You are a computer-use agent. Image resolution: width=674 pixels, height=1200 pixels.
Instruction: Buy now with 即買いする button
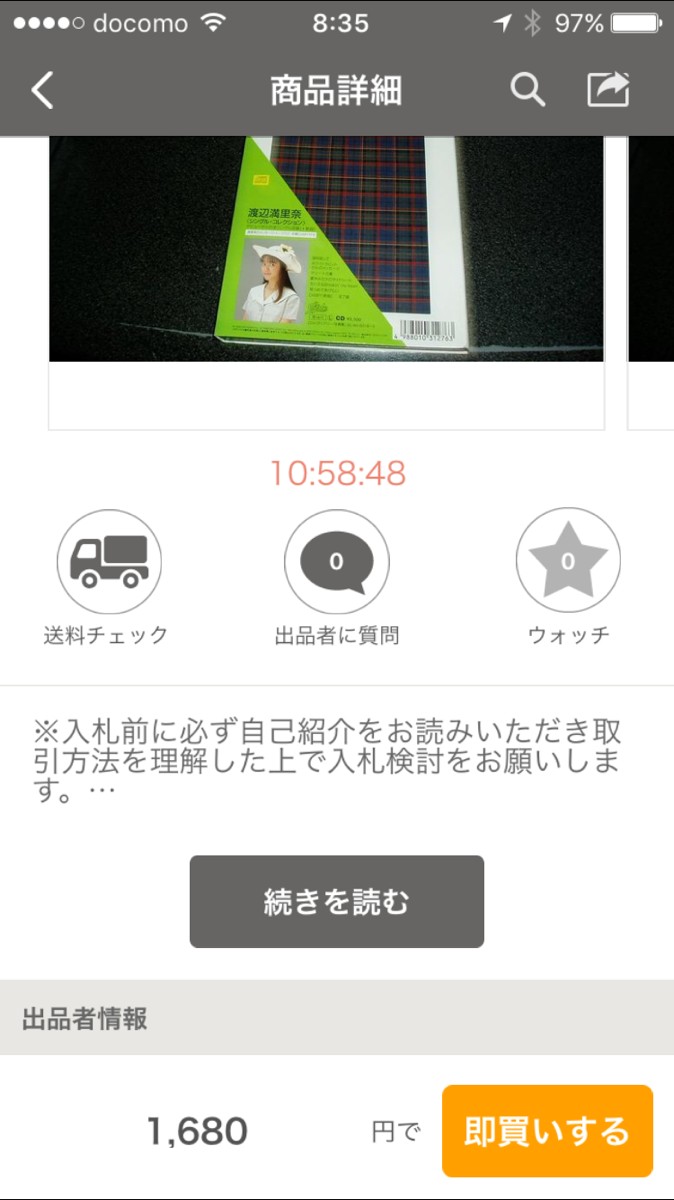coord(547,1131)
